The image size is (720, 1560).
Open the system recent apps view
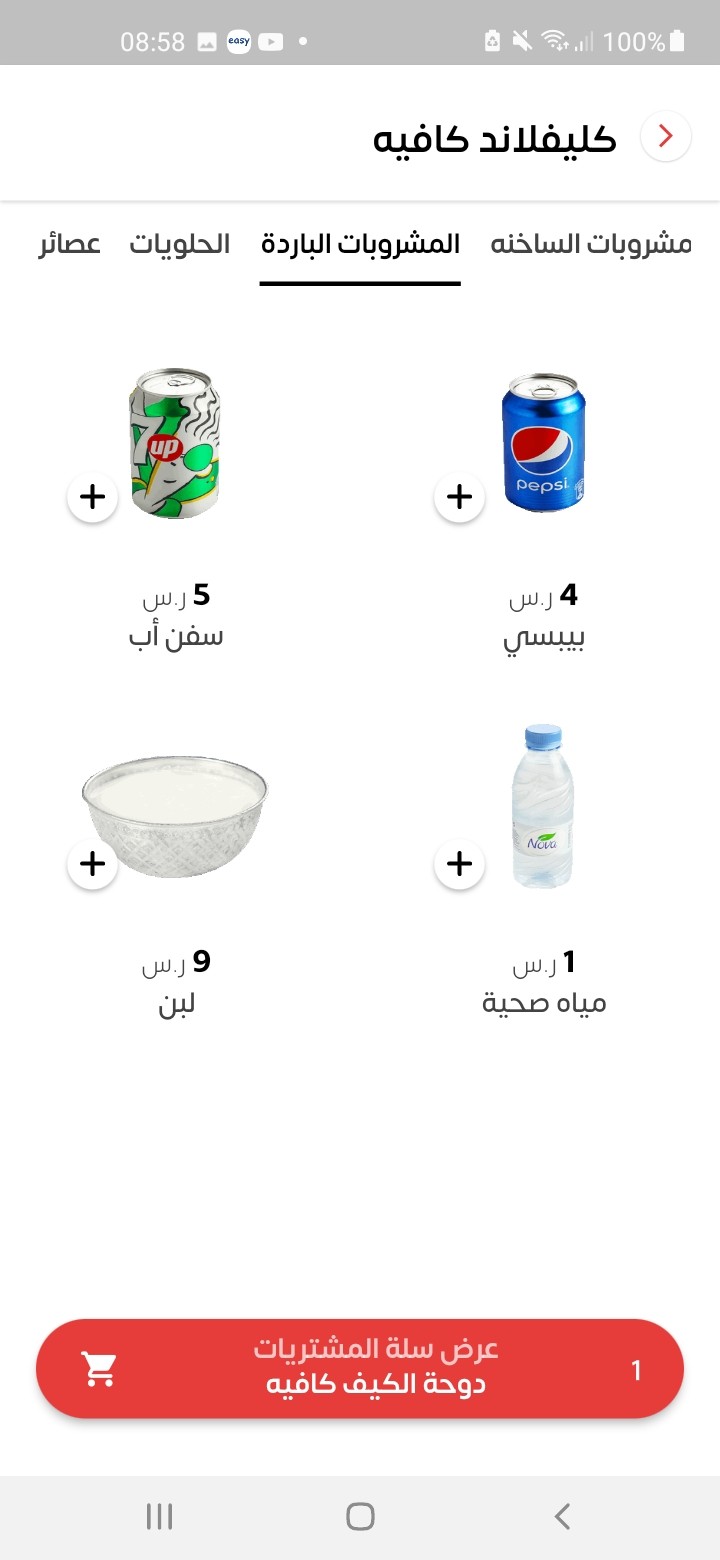159,1516
